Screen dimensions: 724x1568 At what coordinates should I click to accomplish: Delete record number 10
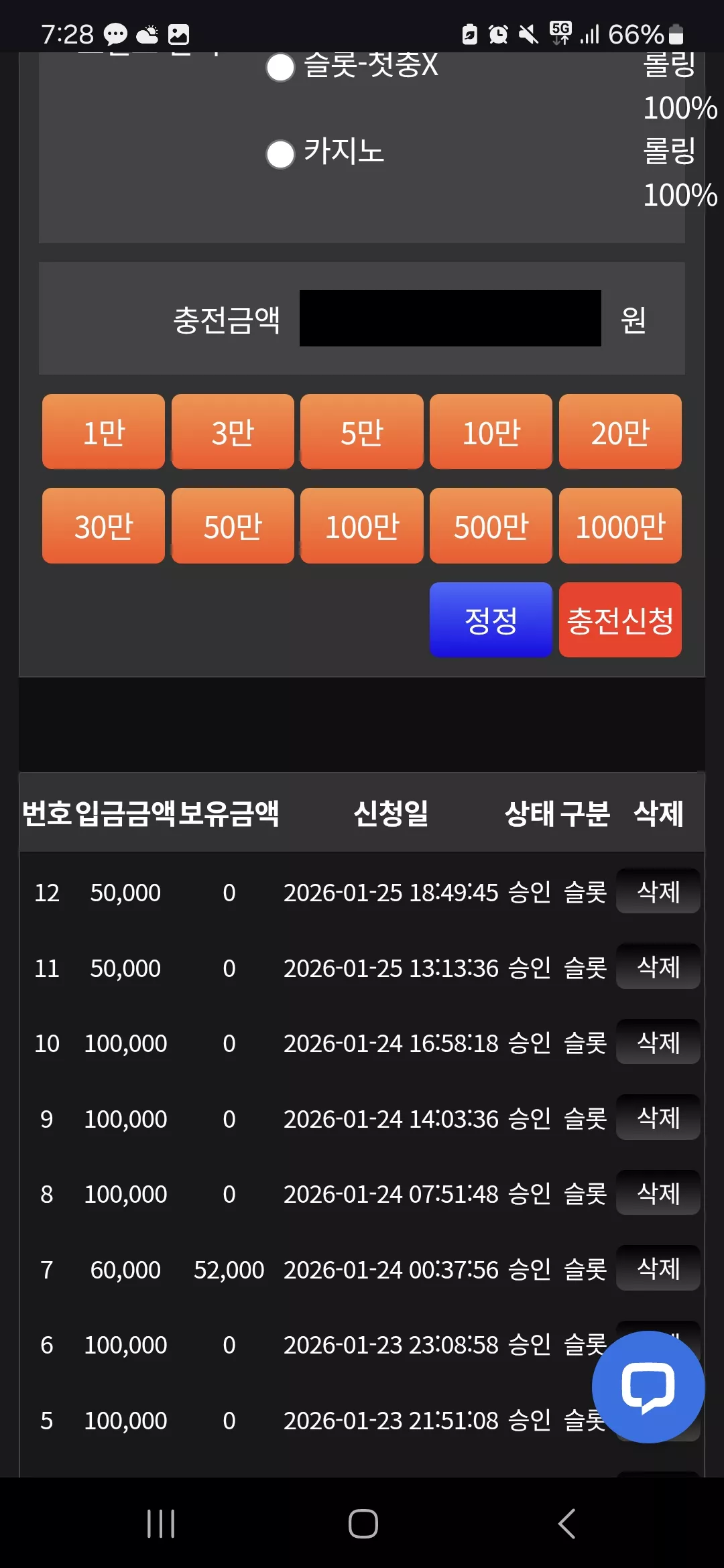(x=658, y=1042)
